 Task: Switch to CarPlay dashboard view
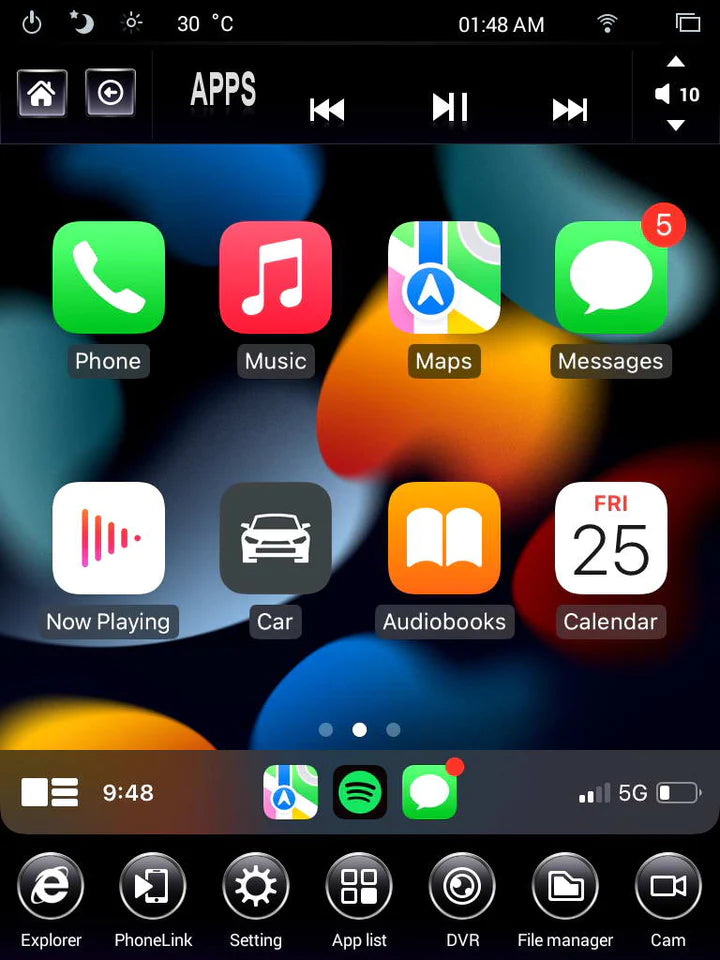coord(50,793)
